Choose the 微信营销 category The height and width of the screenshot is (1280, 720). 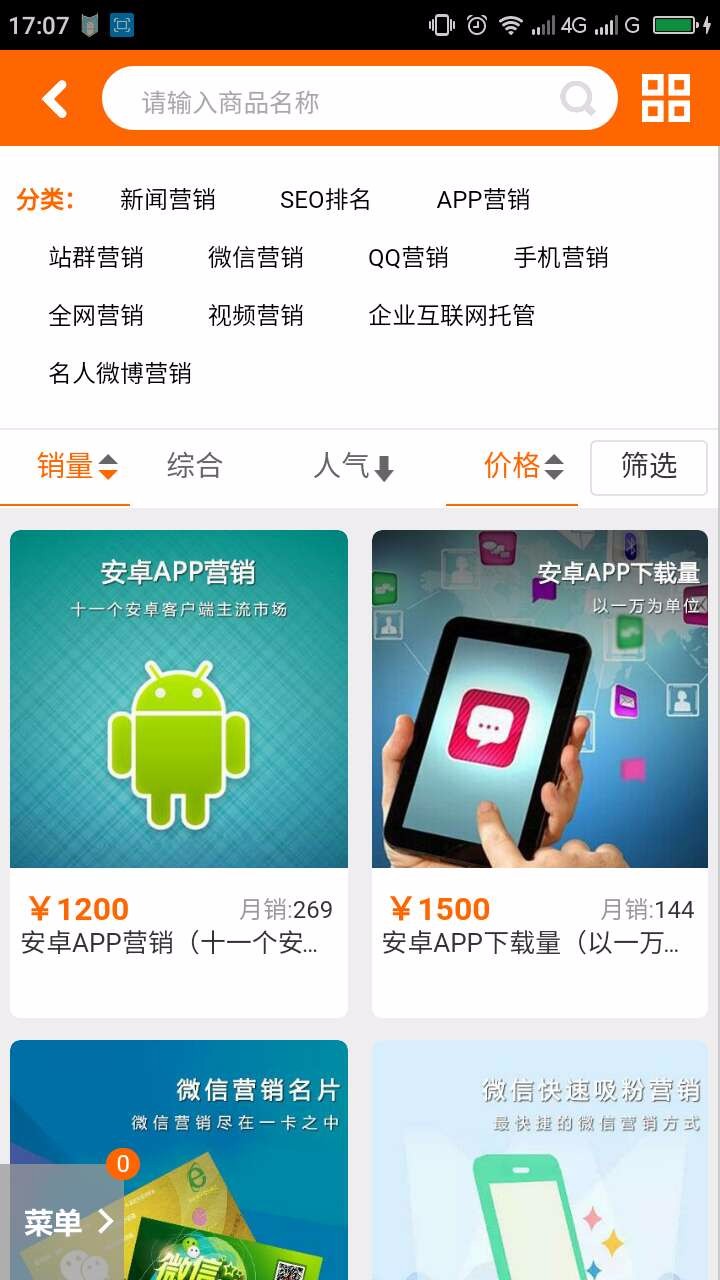[256, 258]
